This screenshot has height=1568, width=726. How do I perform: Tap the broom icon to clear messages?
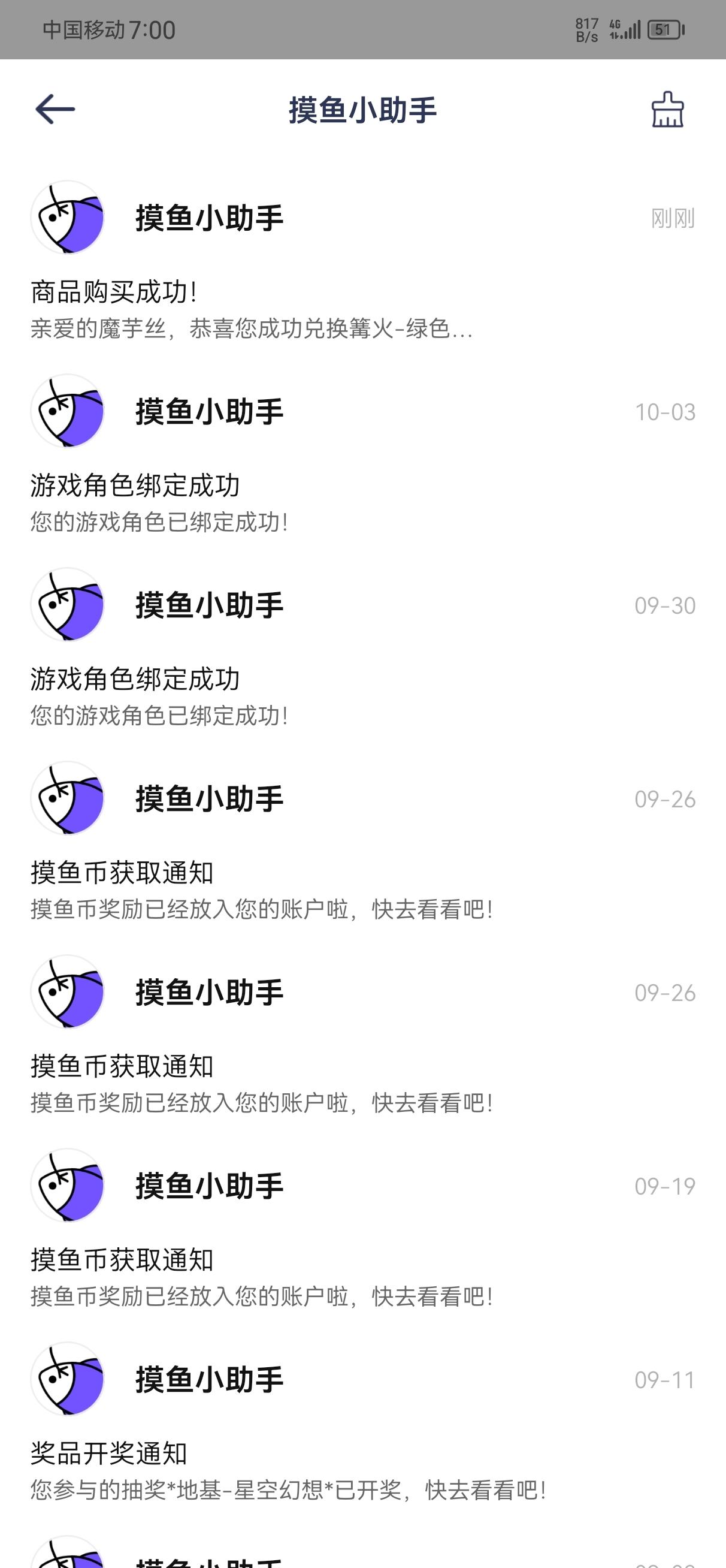(x=667, y=110)
